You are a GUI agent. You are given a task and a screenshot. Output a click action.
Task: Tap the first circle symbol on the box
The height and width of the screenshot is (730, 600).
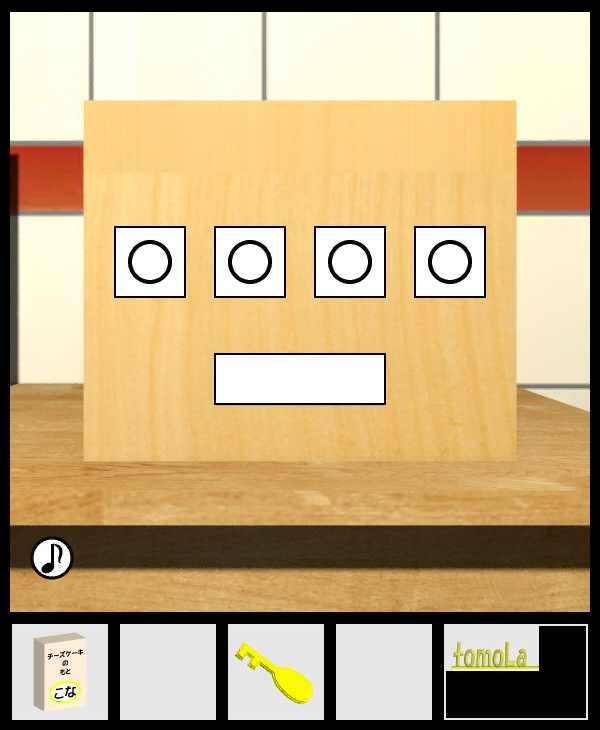click(150, 262)
